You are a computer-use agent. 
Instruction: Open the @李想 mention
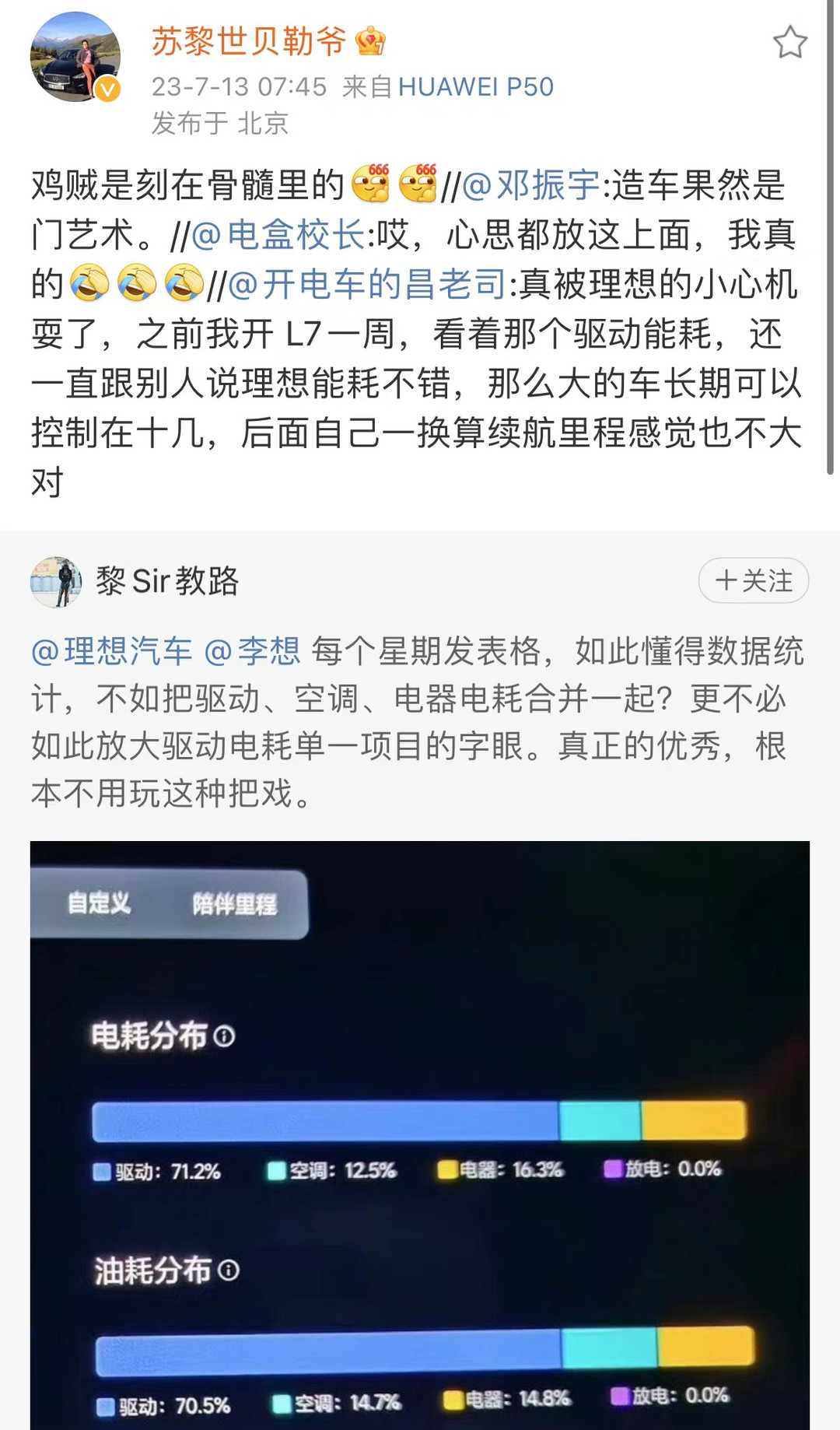[252, 651]
